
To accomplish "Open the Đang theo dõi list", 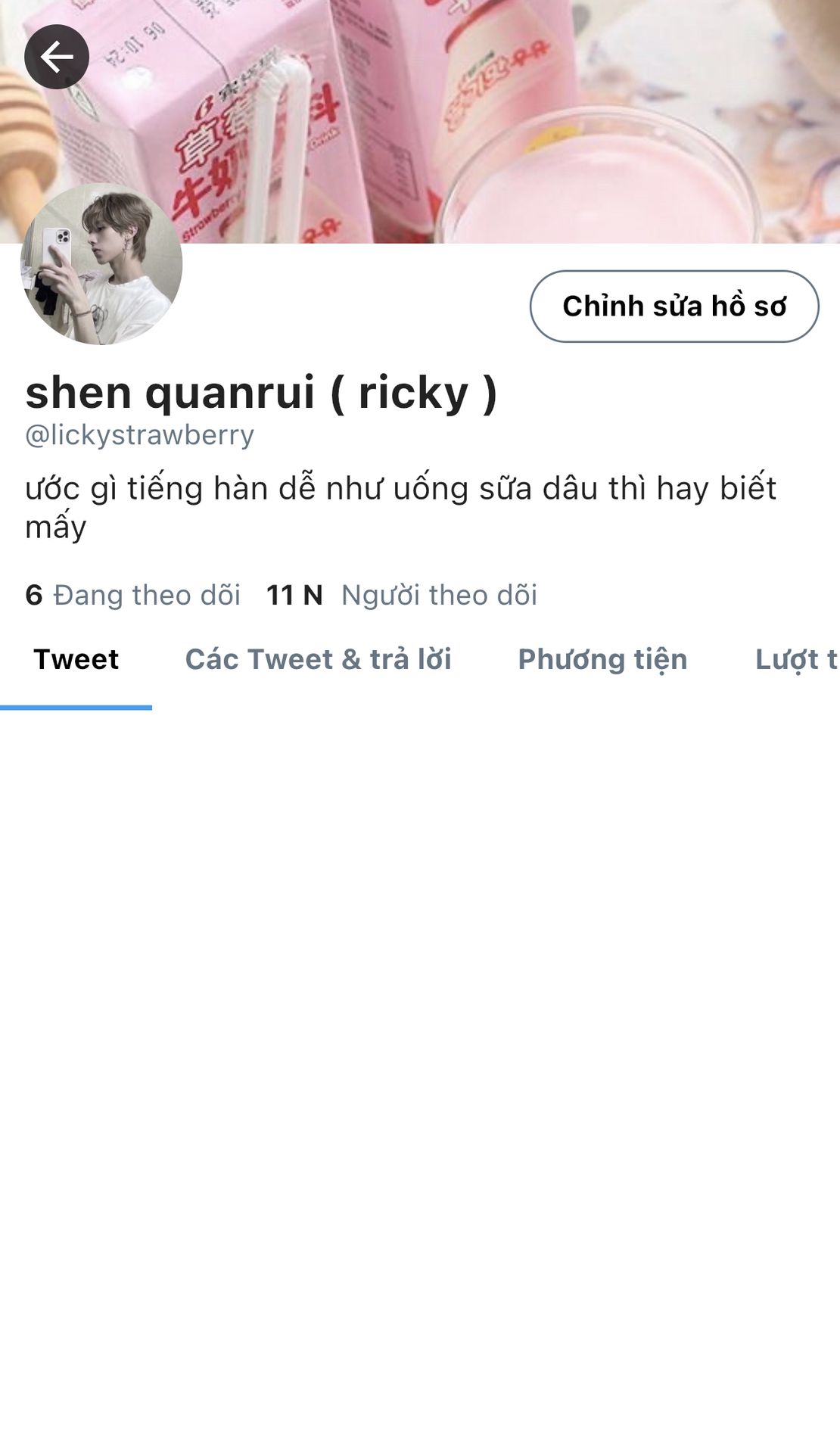I will tap(133, 596).
